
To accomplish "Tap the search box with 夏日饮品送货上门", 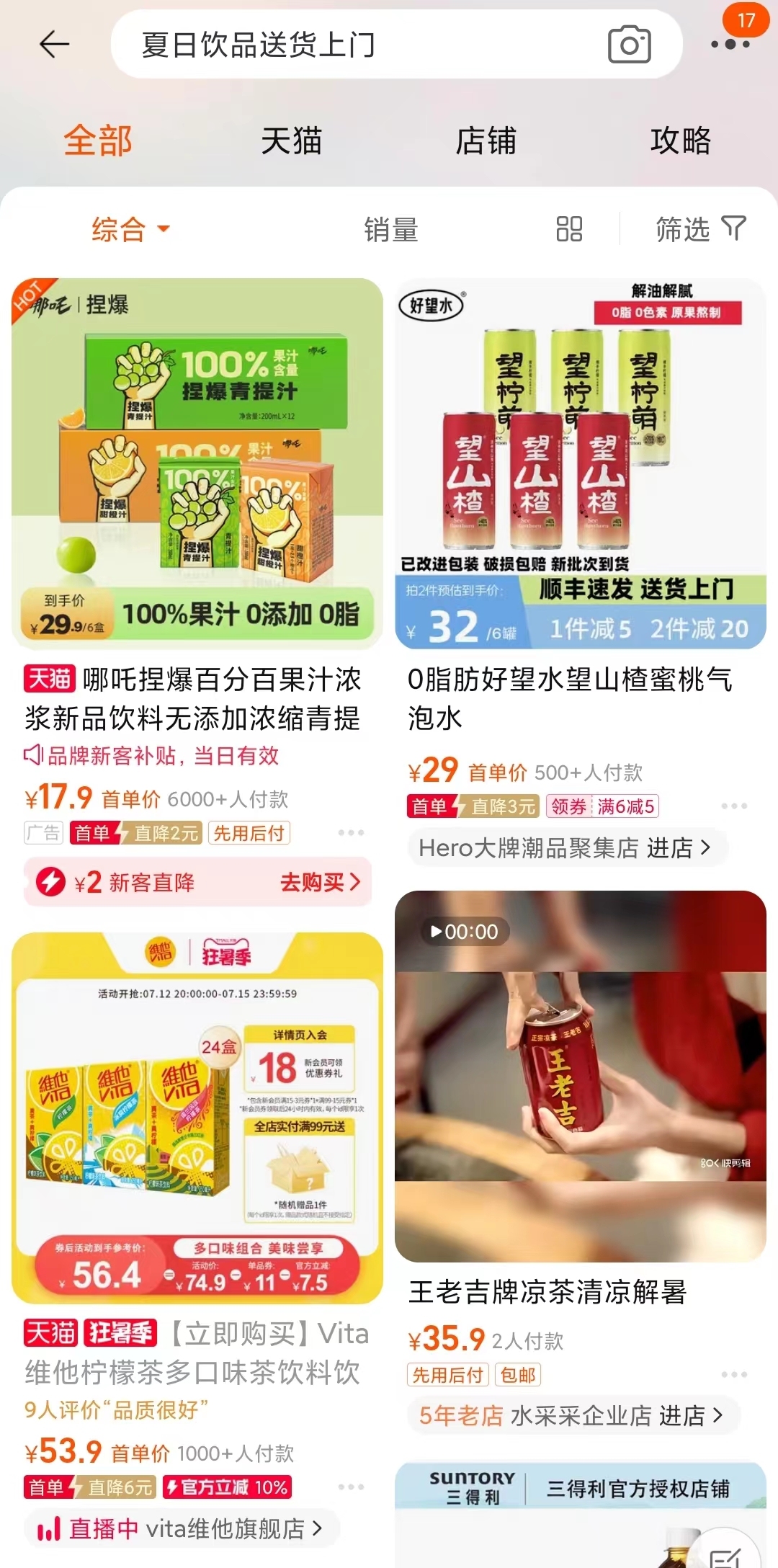I will coord(360,45).
